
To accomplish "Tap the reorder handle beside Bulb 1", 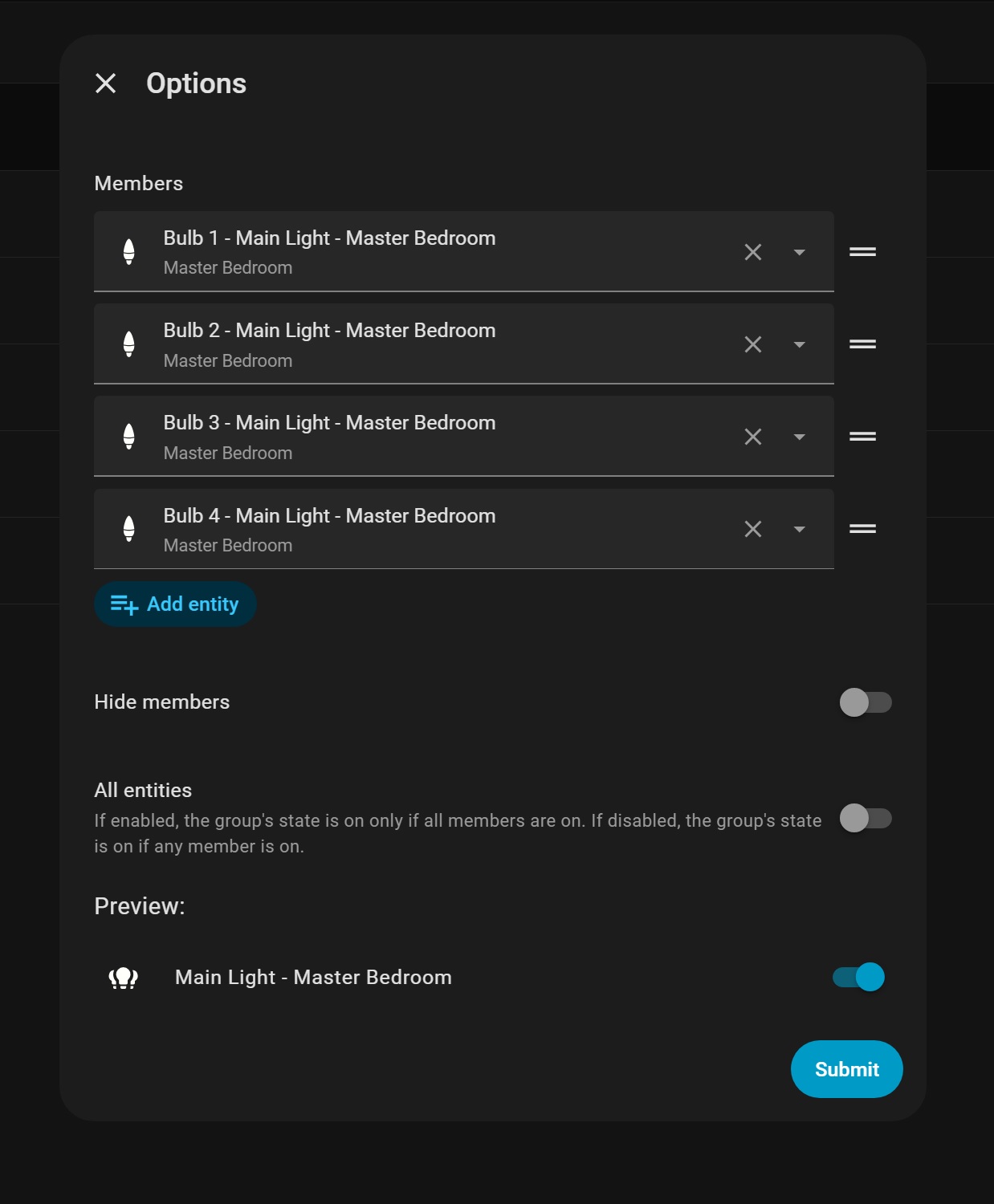I will click(x=862, y=252).
